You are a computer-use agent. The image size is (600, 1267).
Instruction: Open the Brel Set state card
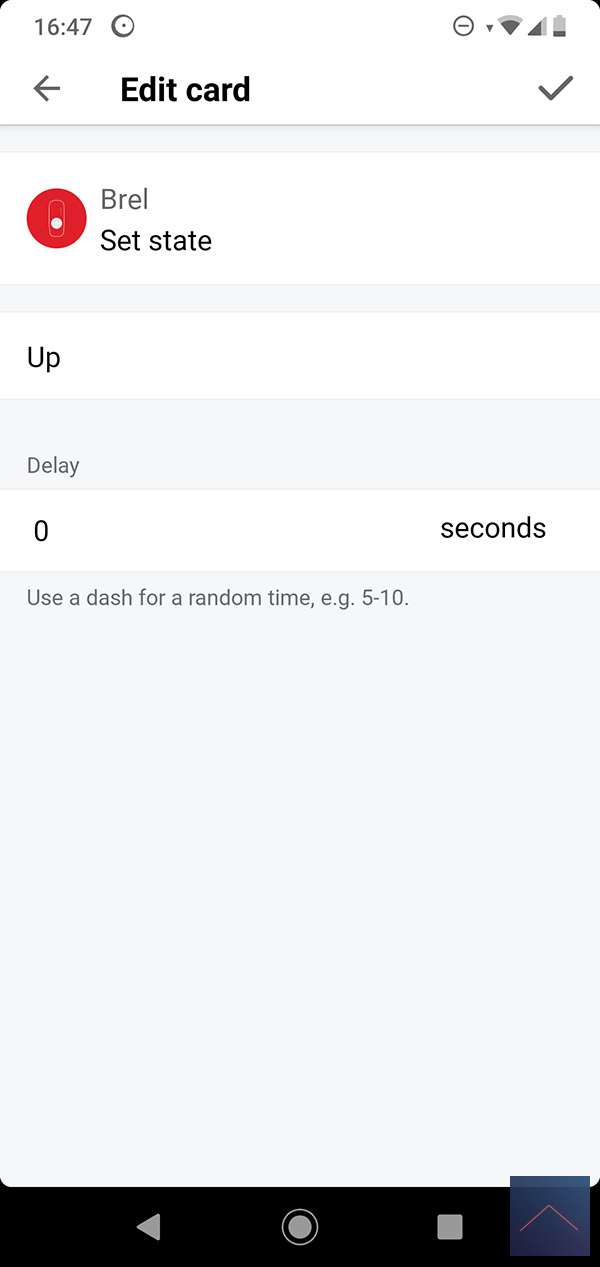tap(300, 219)
